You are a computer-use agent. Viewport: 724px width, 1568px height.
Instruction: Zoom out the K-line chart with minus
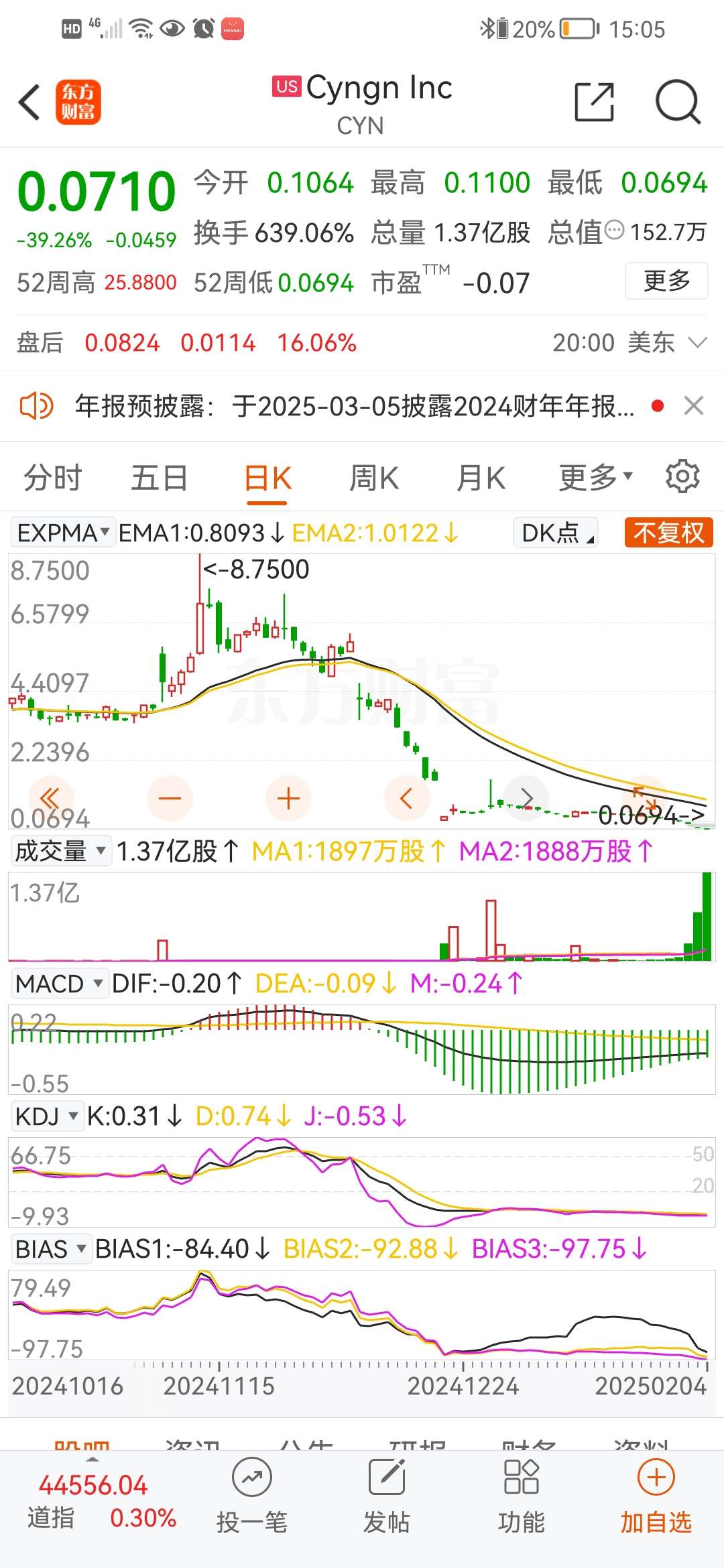point(170,798)
